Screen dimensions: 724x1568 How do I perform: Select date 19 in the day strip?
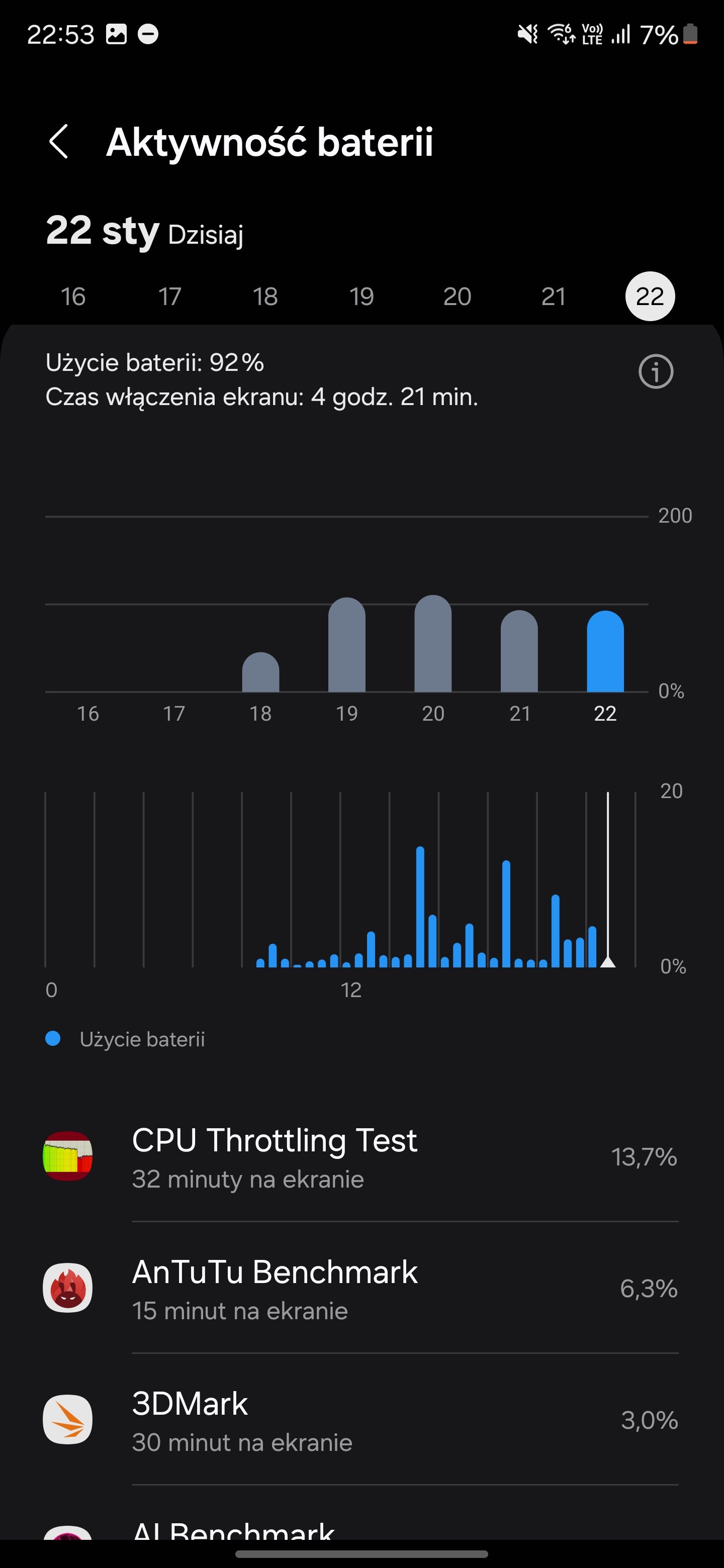click(361, 297)
